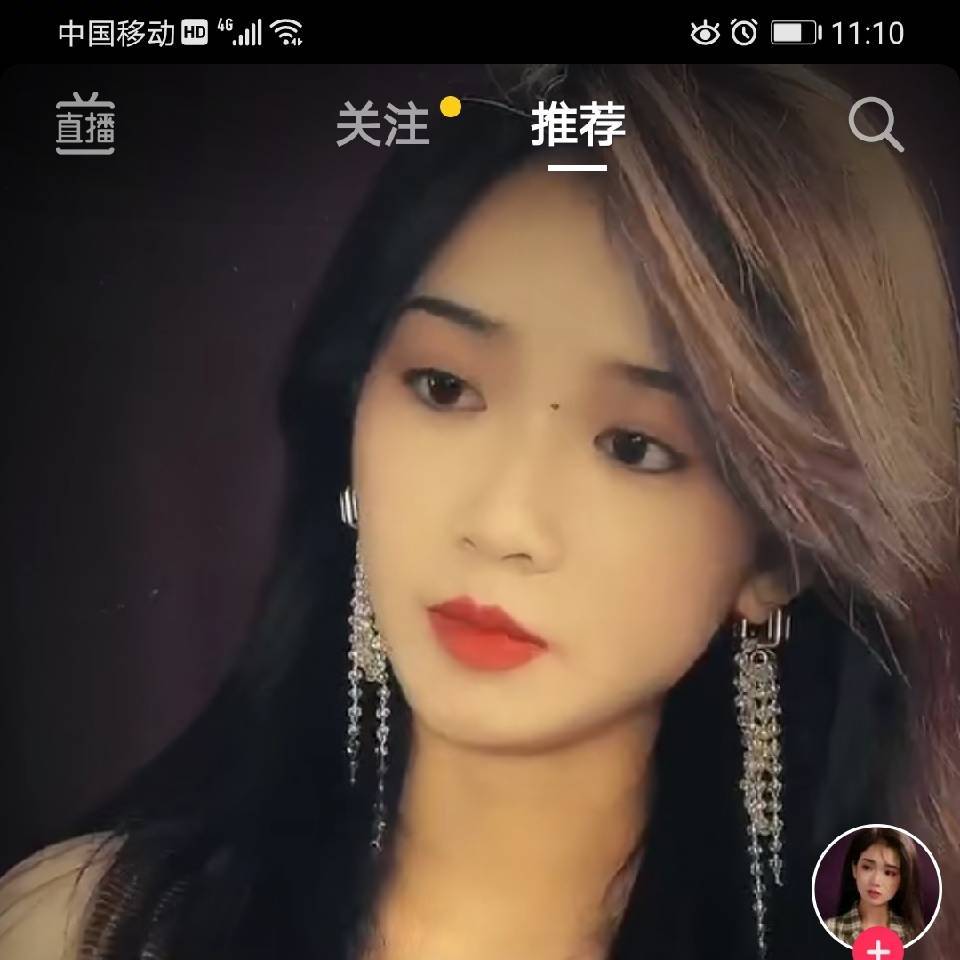Open search with the magnifier icon

[875, 126]
